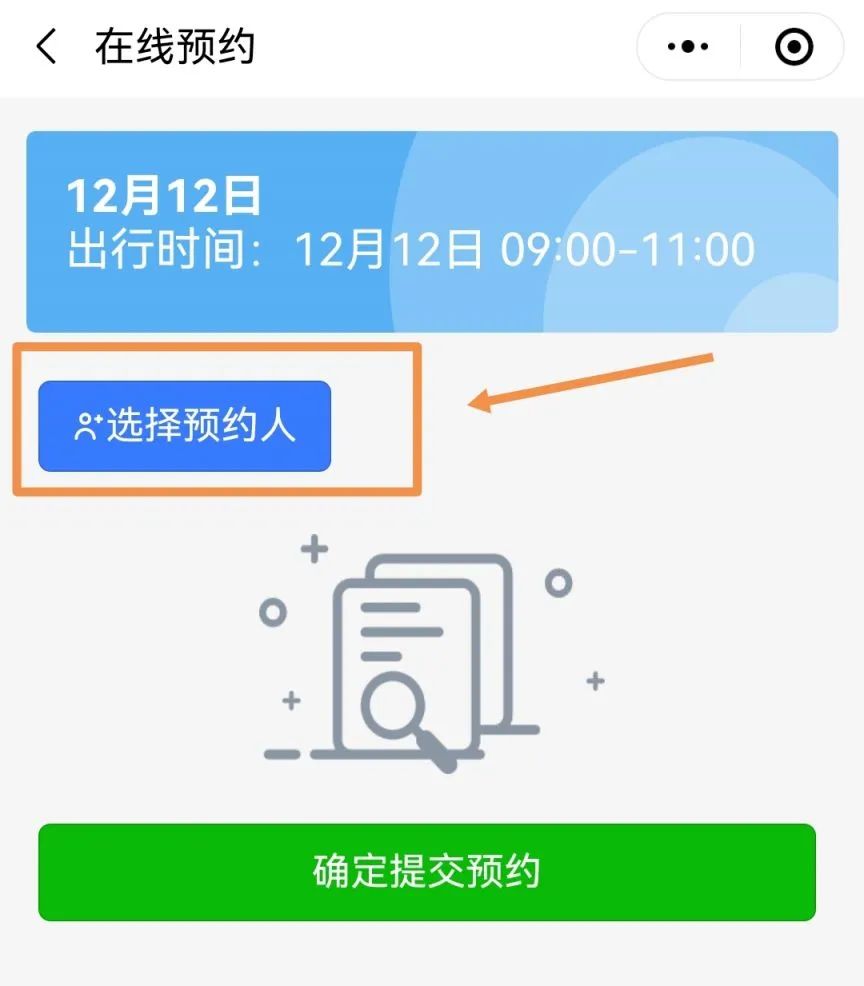Screen dimensions: 864x986
Task: Go back from 在线预约 page
Action: (x=47, y=47)
